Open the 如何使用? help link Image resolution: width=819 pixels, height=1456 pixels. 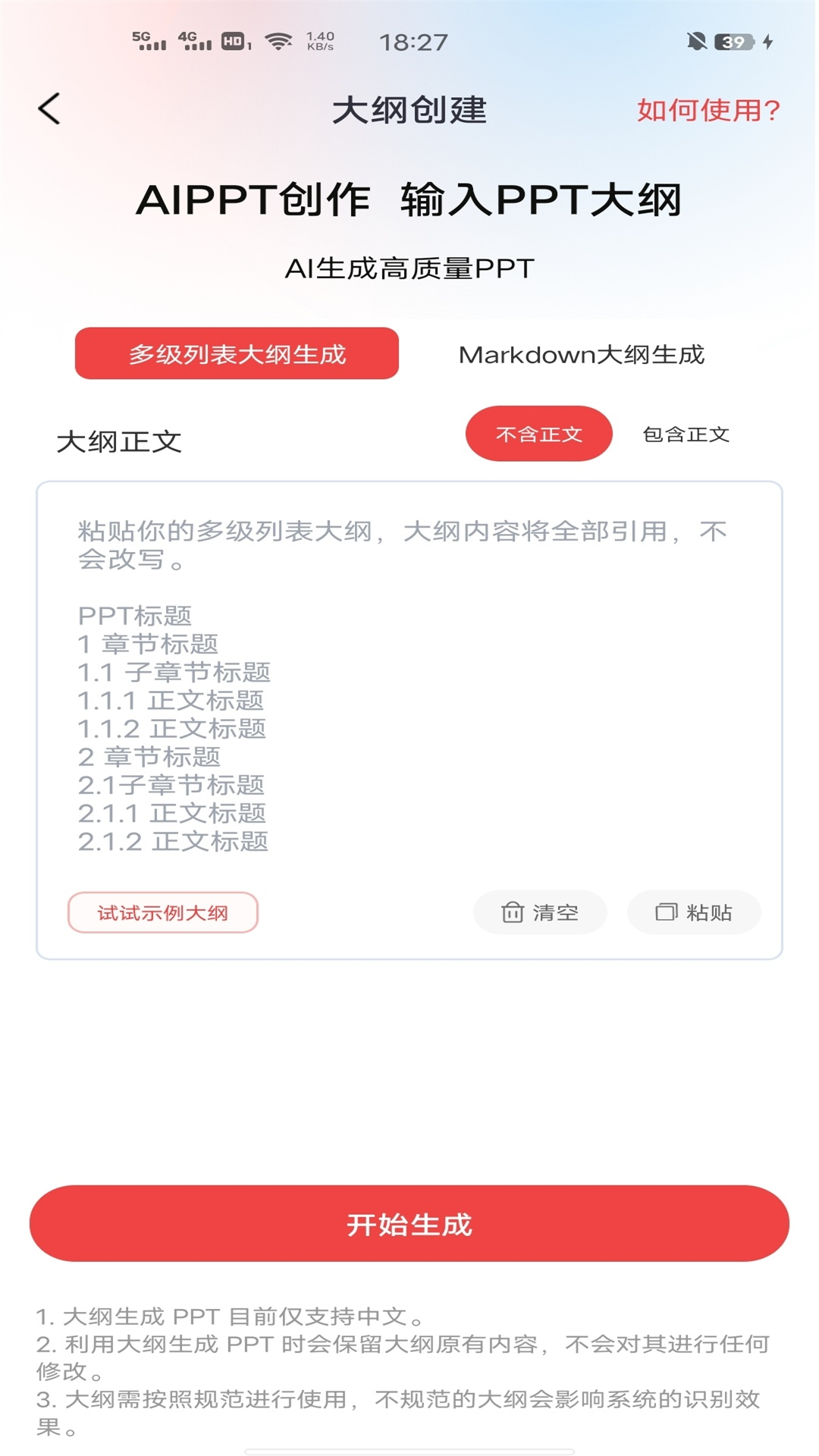(708, 111)
